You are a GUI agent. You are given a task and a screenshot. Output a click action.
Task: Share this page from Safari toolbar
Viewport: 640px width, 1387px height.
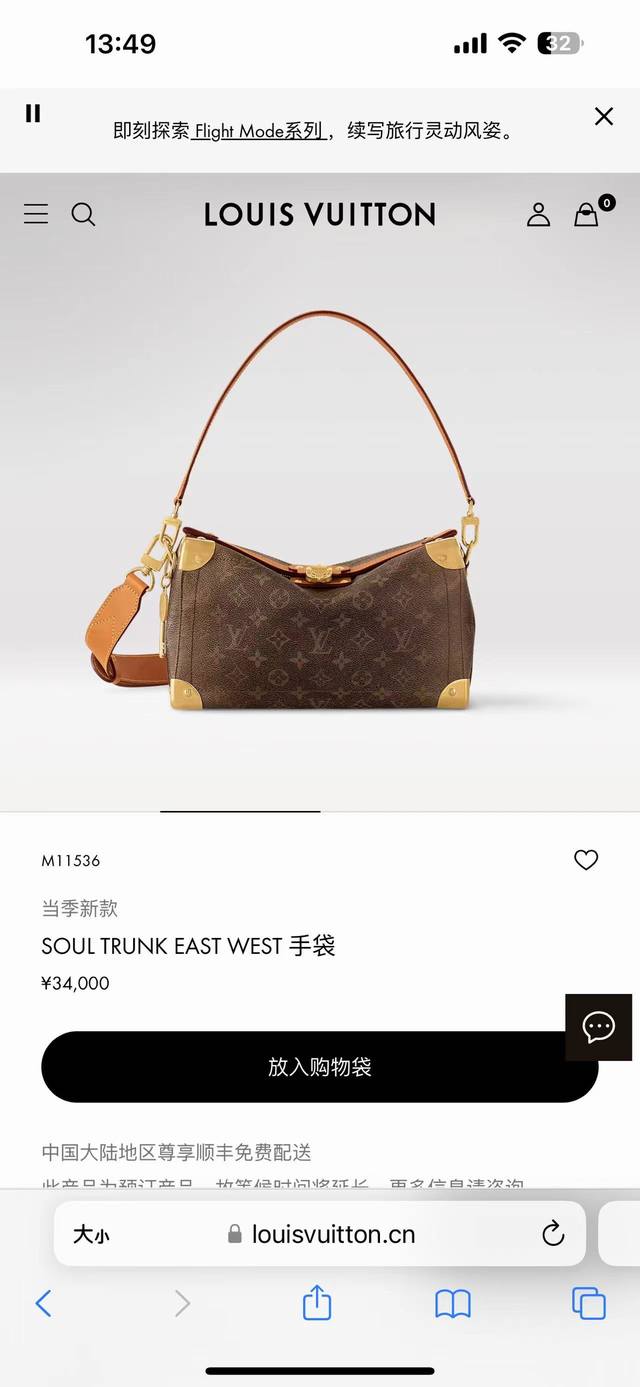(x=317, y=1302)
